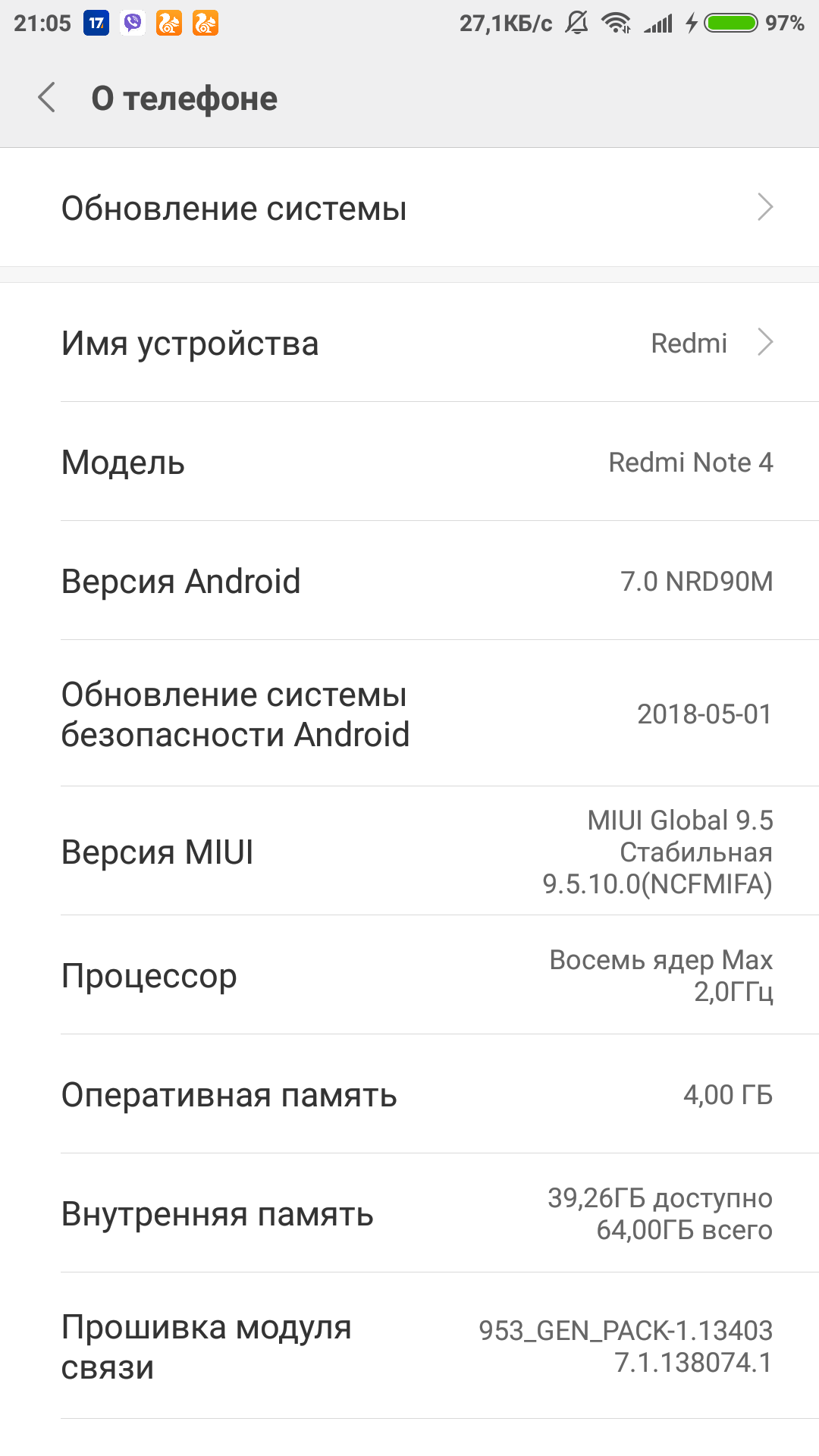
Task: Go back from the О телефоне screen
Action: tap(47, 98)
